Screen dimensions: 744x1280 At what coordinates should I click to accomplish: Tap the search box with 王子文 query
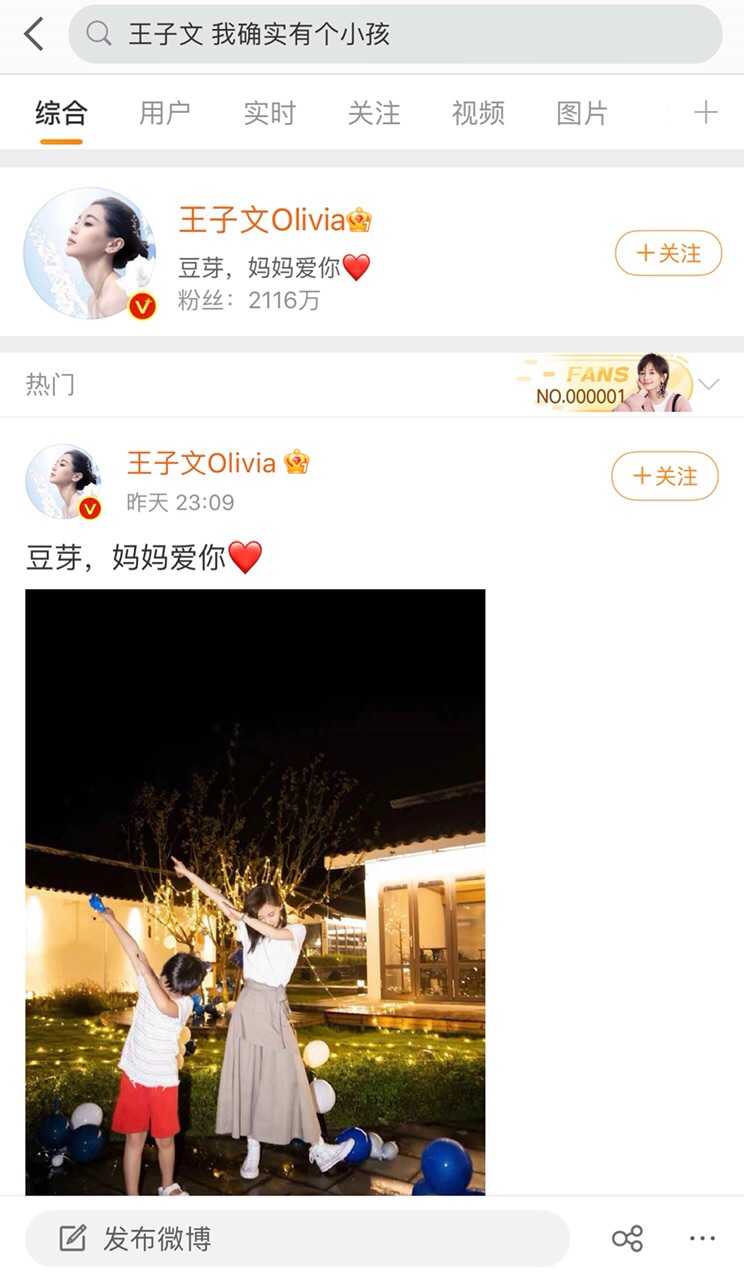pos(395,34)
